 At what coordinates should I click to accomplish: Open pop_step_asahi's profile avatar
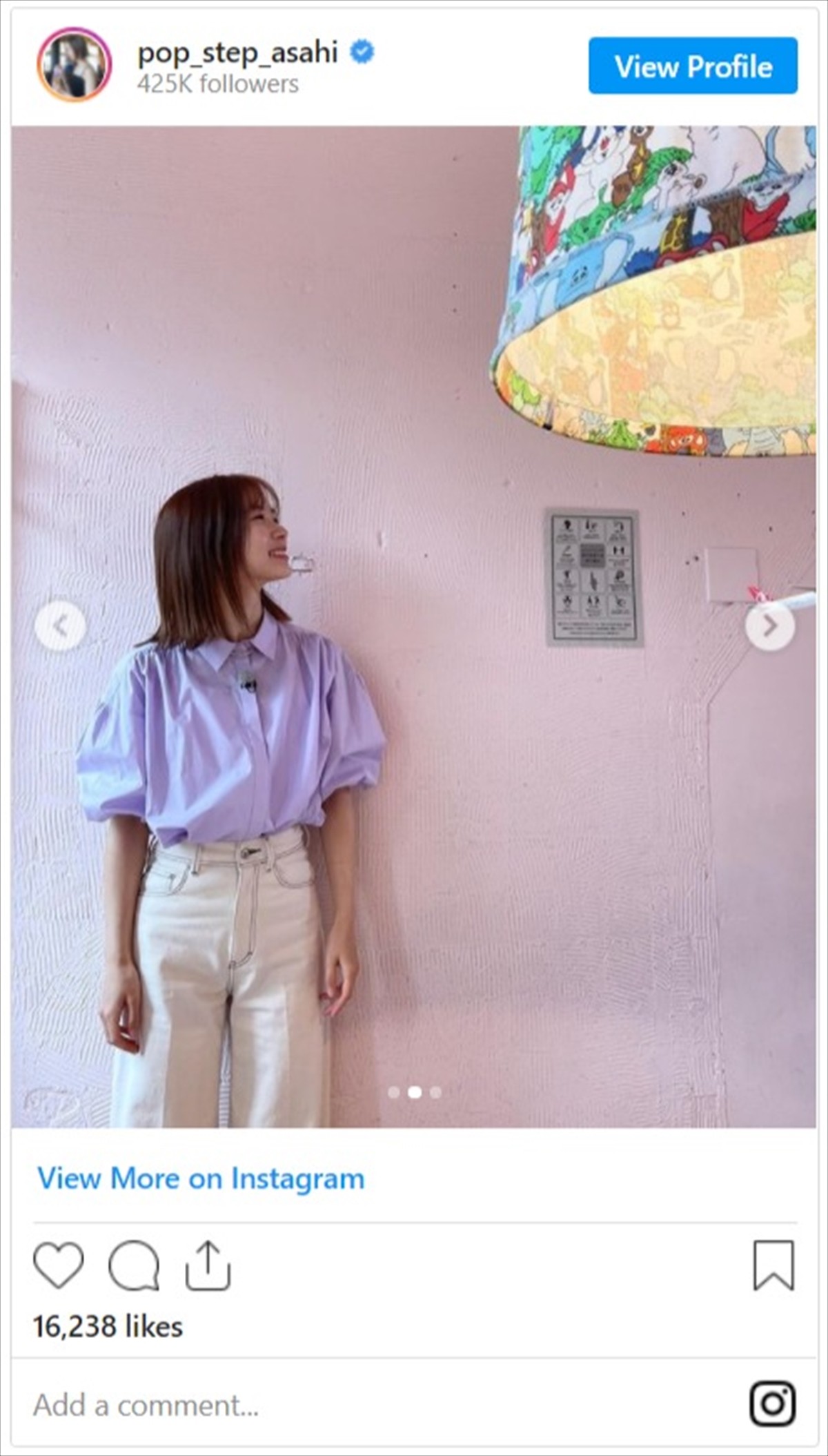point(74,65)
